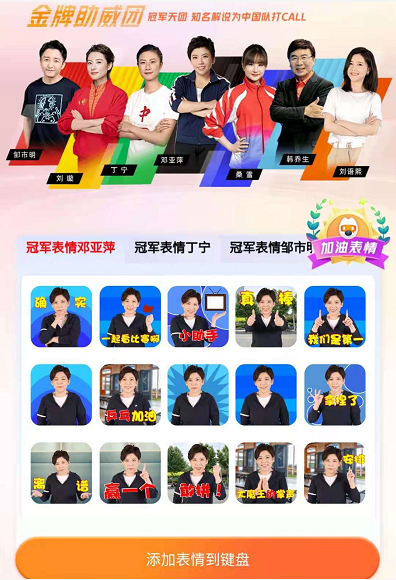Select the 一起看比赛啊 sticker
This screenshot has height=580, width=396.
point(130,317)
